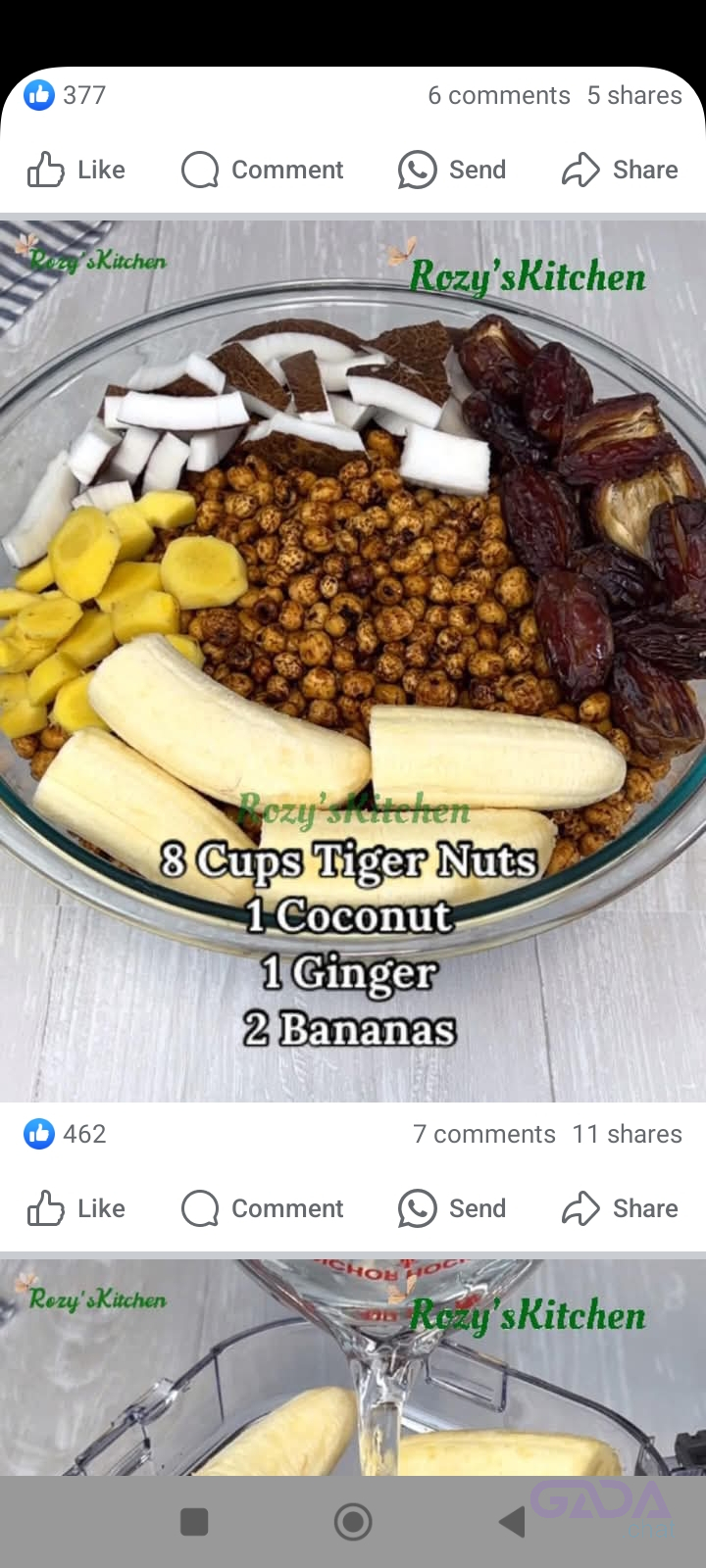Like the post with 377 reactions
Screen dimensions: 706x1568
76,170
